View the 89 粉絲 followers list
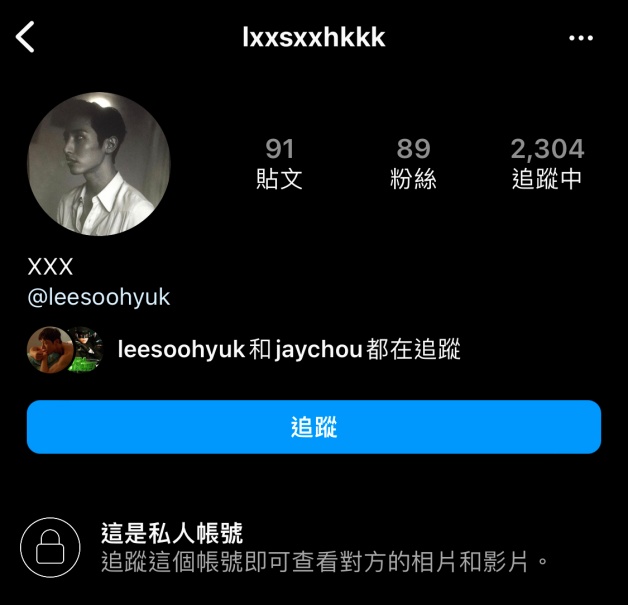628x605 pixels. 413,164
